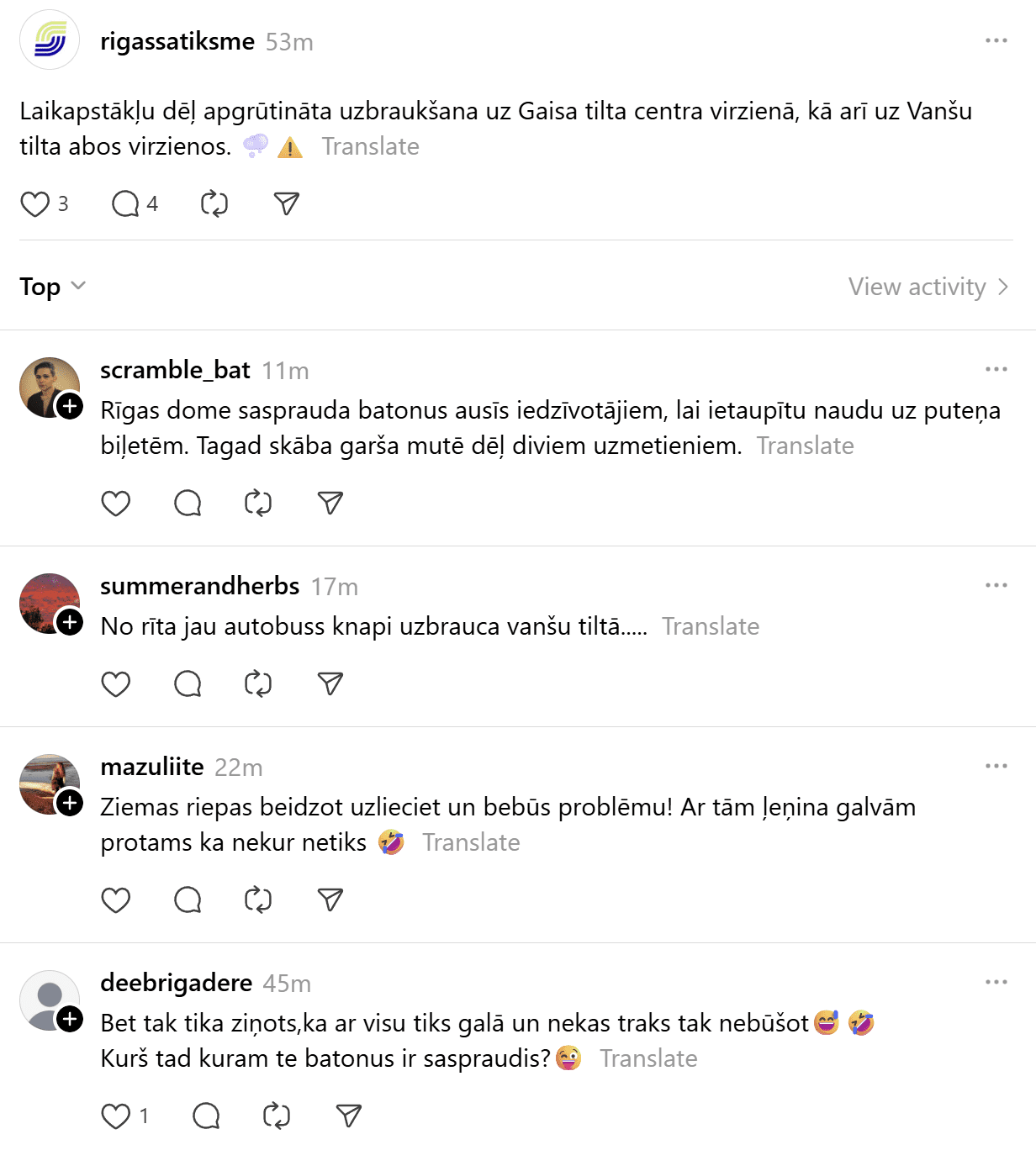Translate scramble_bat's reply
Viewport: 1036px width, 1166px height.
[805, 446]
